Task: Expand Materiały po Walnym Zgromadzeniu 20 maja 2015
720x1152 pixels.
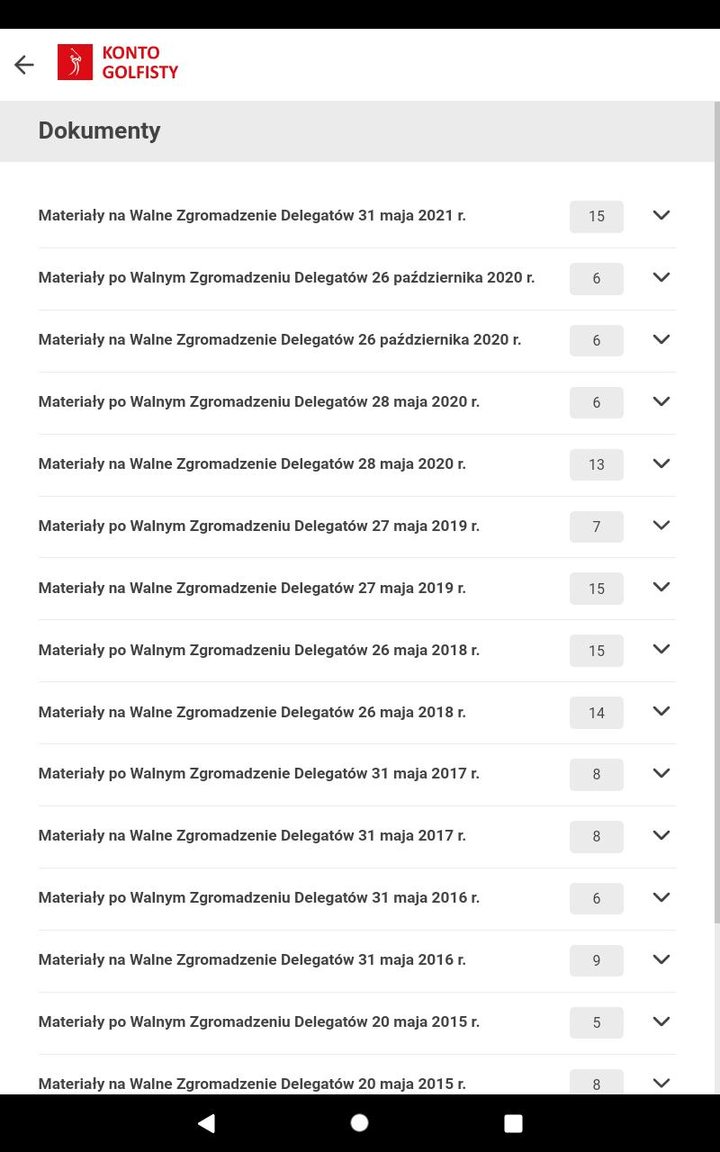Action: pos(660,1022)
